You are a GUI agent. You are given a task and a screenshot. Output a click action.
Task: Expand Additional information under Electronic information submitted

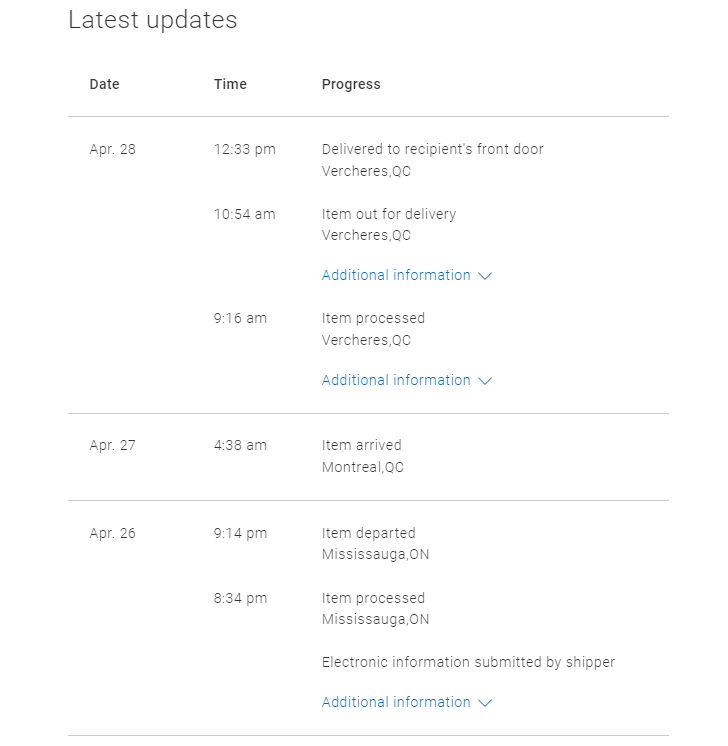[x=406, y=702]
